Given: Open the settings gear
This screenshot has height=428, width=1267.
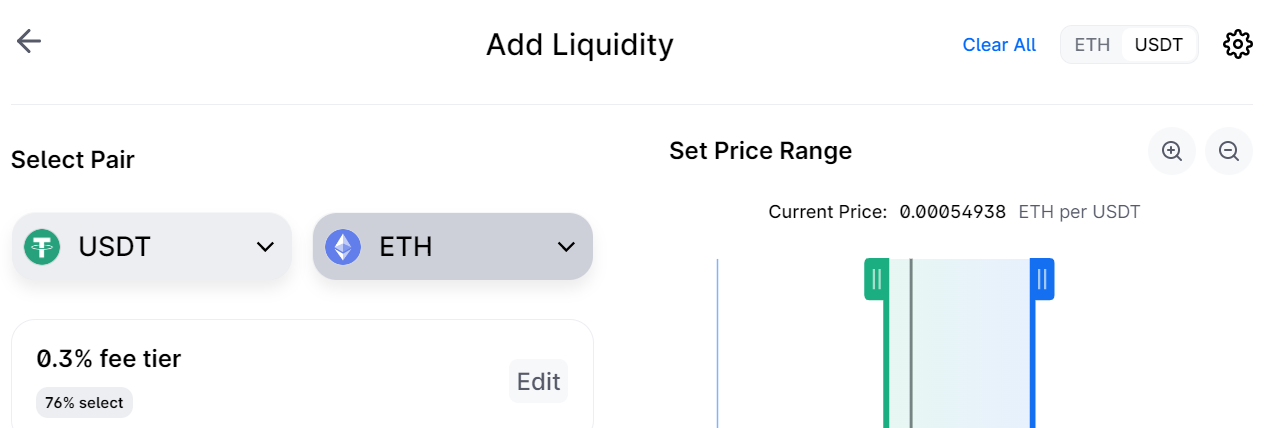Looking at the screenshot, I should (x=1237, y=44).
